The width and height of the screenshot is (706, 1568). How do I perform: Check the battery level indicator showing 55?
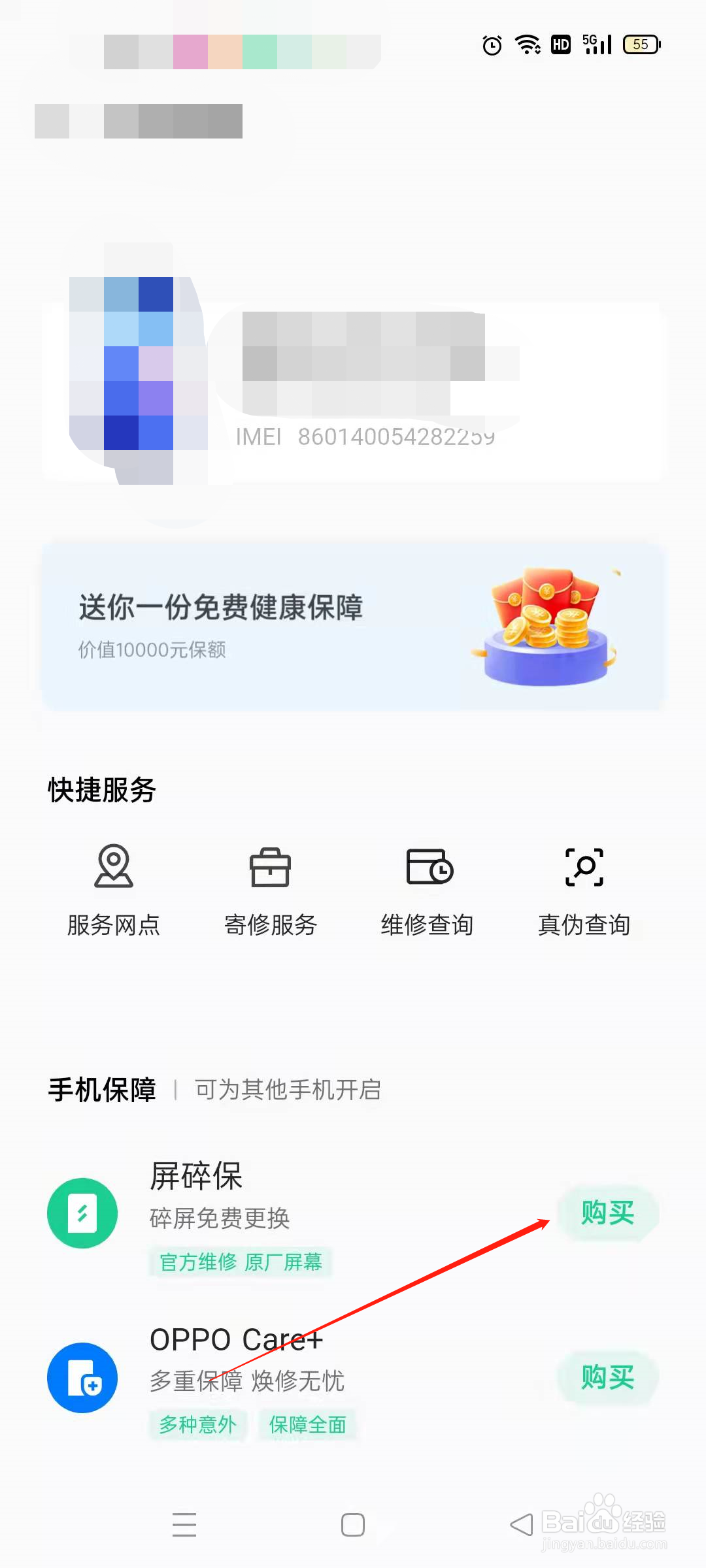point(641,44)
